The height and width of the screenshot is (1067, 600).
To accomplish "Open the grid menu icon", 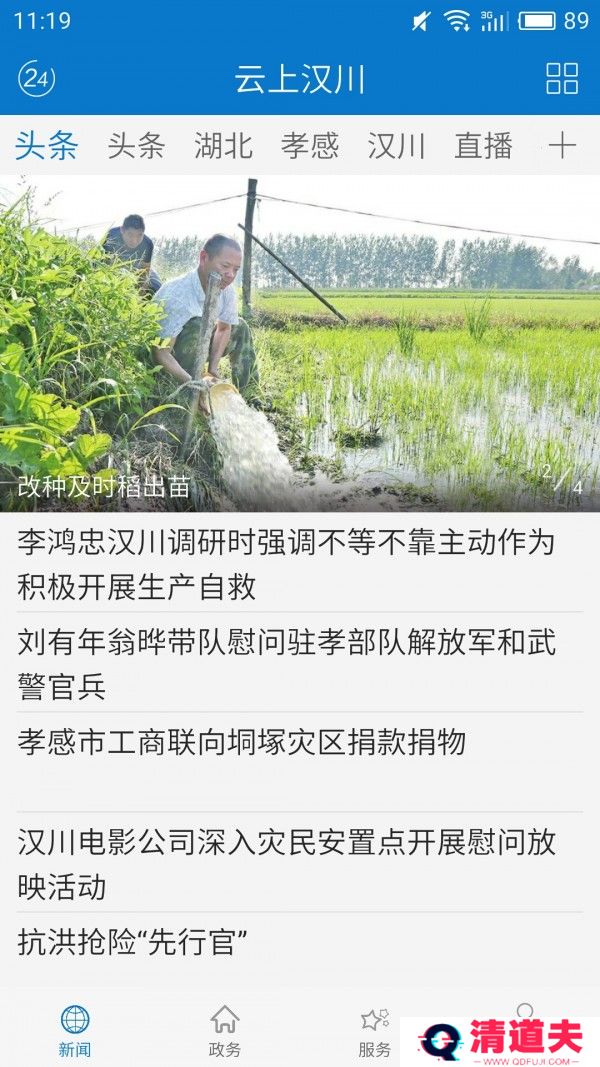I will pos(562,79).
